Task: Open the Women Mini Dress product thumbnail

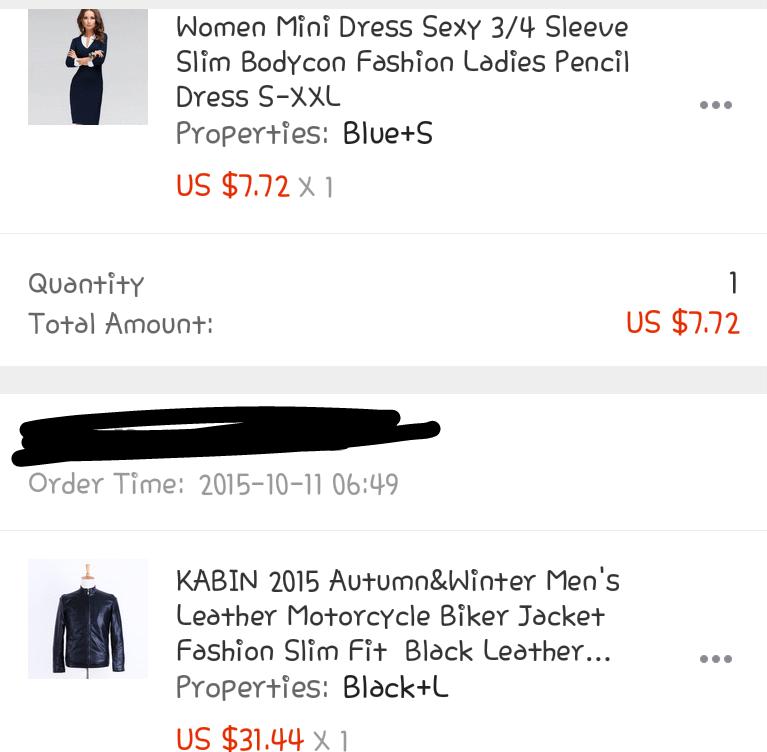Action: (x=87, y=67)
